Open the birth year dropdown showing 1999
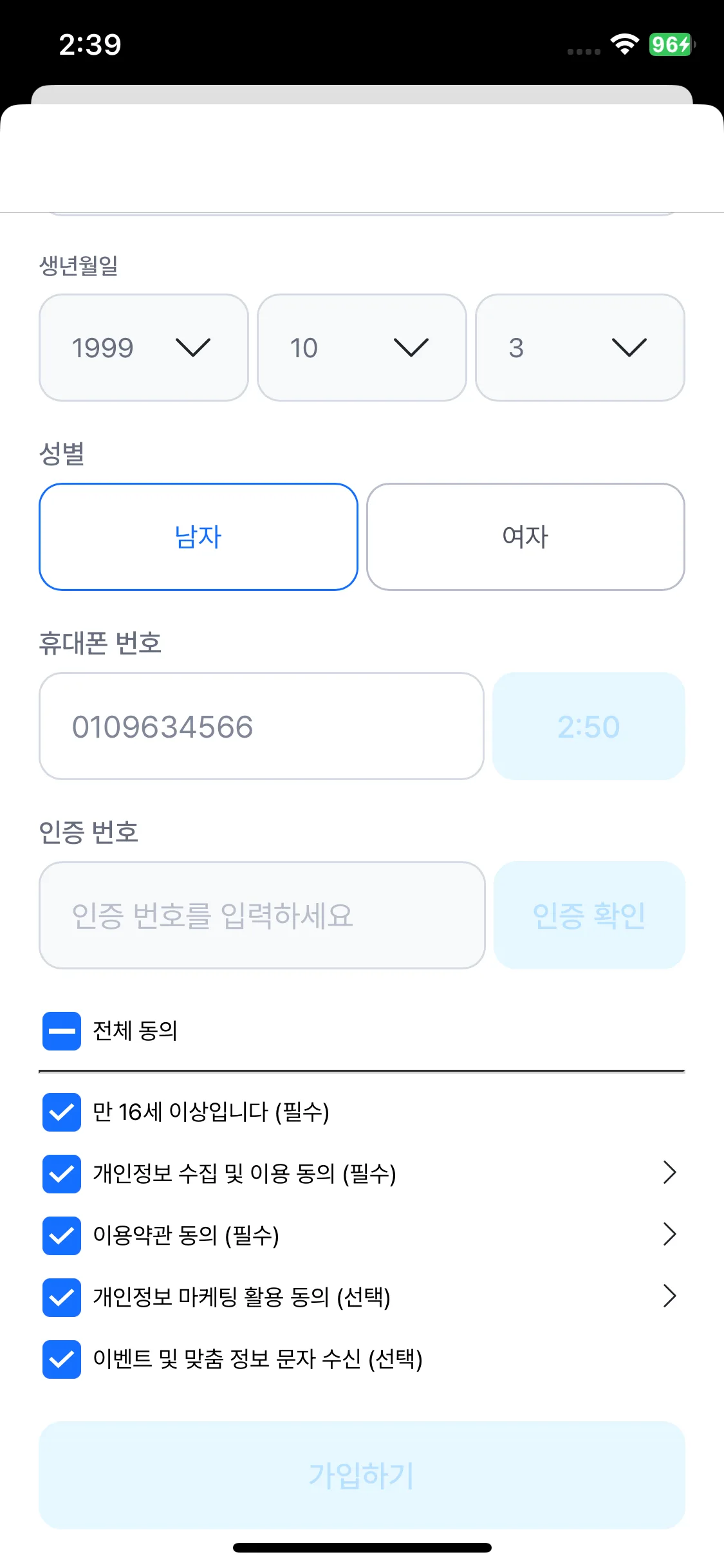 143,348
